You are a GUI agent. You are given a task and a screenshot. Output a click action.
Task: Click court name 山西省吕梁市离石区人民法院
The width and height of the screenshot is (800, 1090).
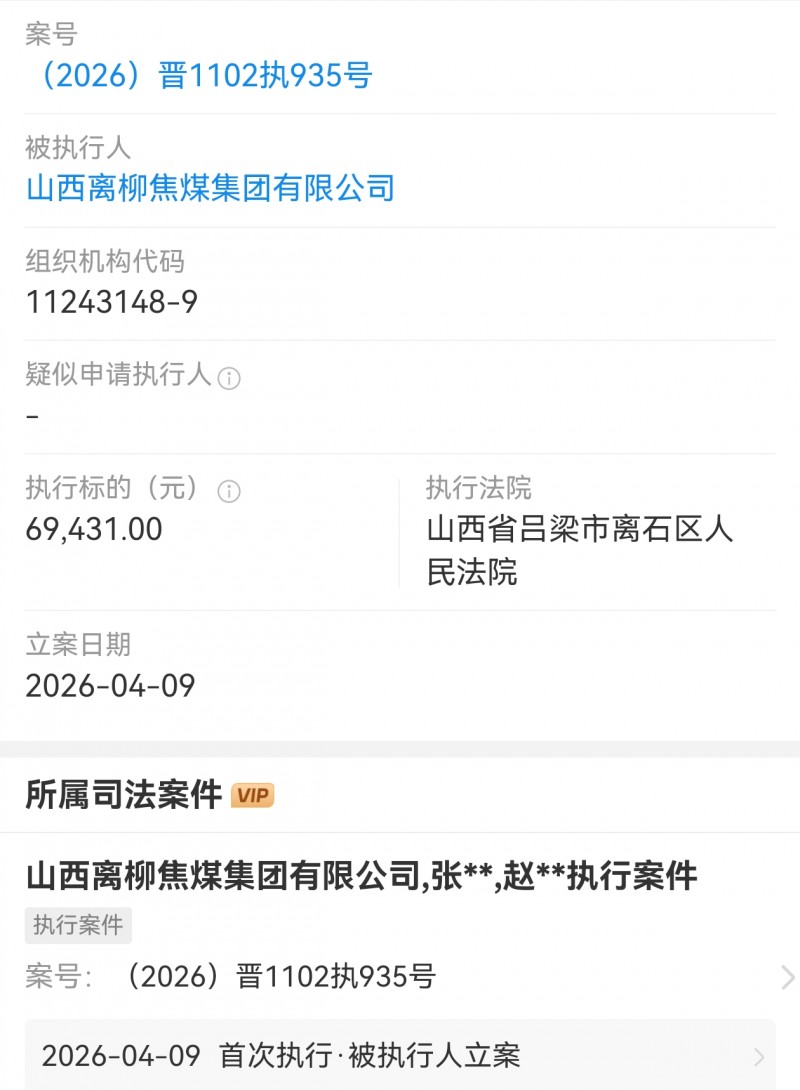tap(580, 551)
